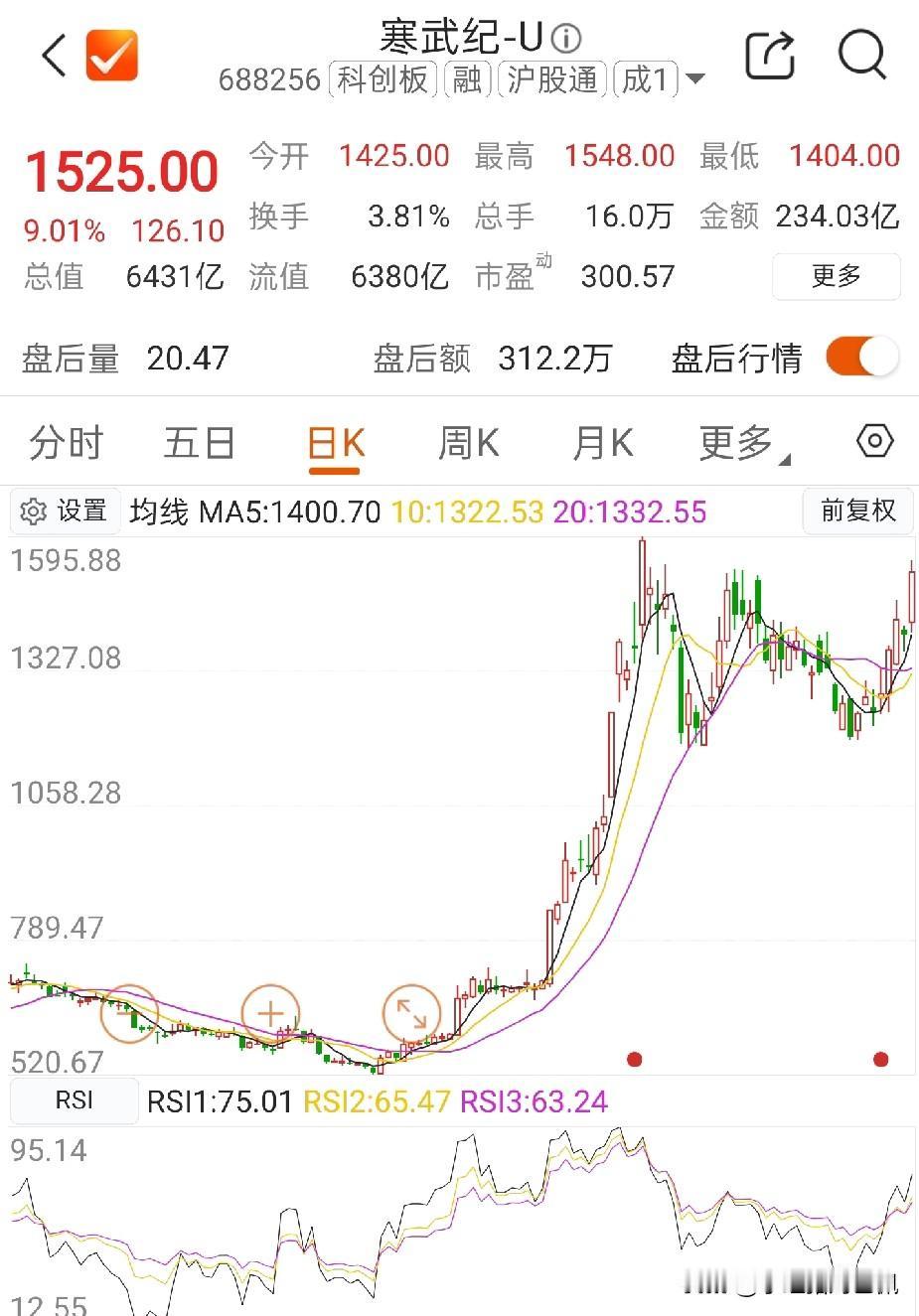Switch to the 五日 chart tab
Viewport: 919px width, 1316px height.
pos(199,443)
